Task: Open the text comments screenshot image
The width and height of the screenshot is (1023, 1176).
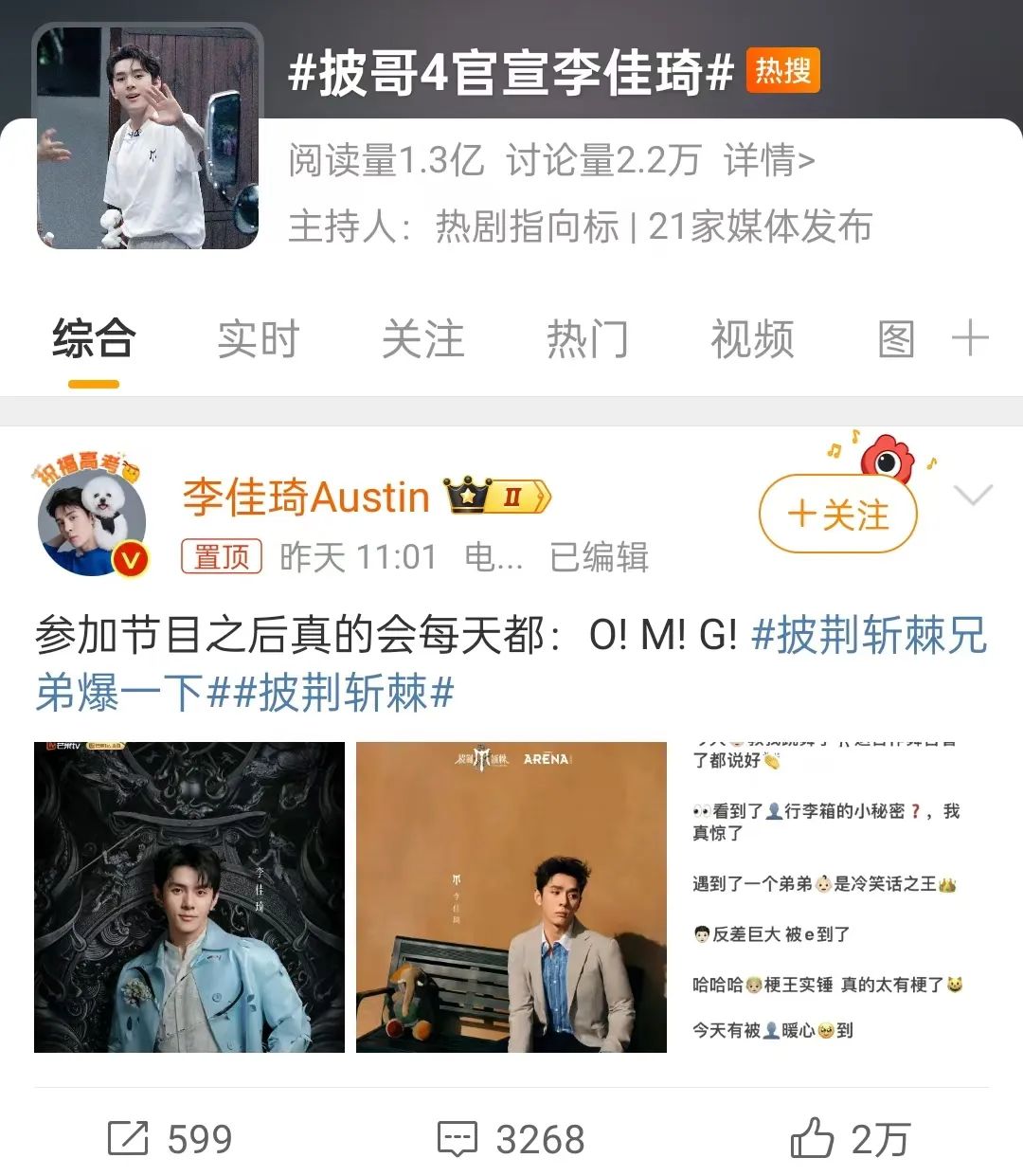Action: coord(832,896)
